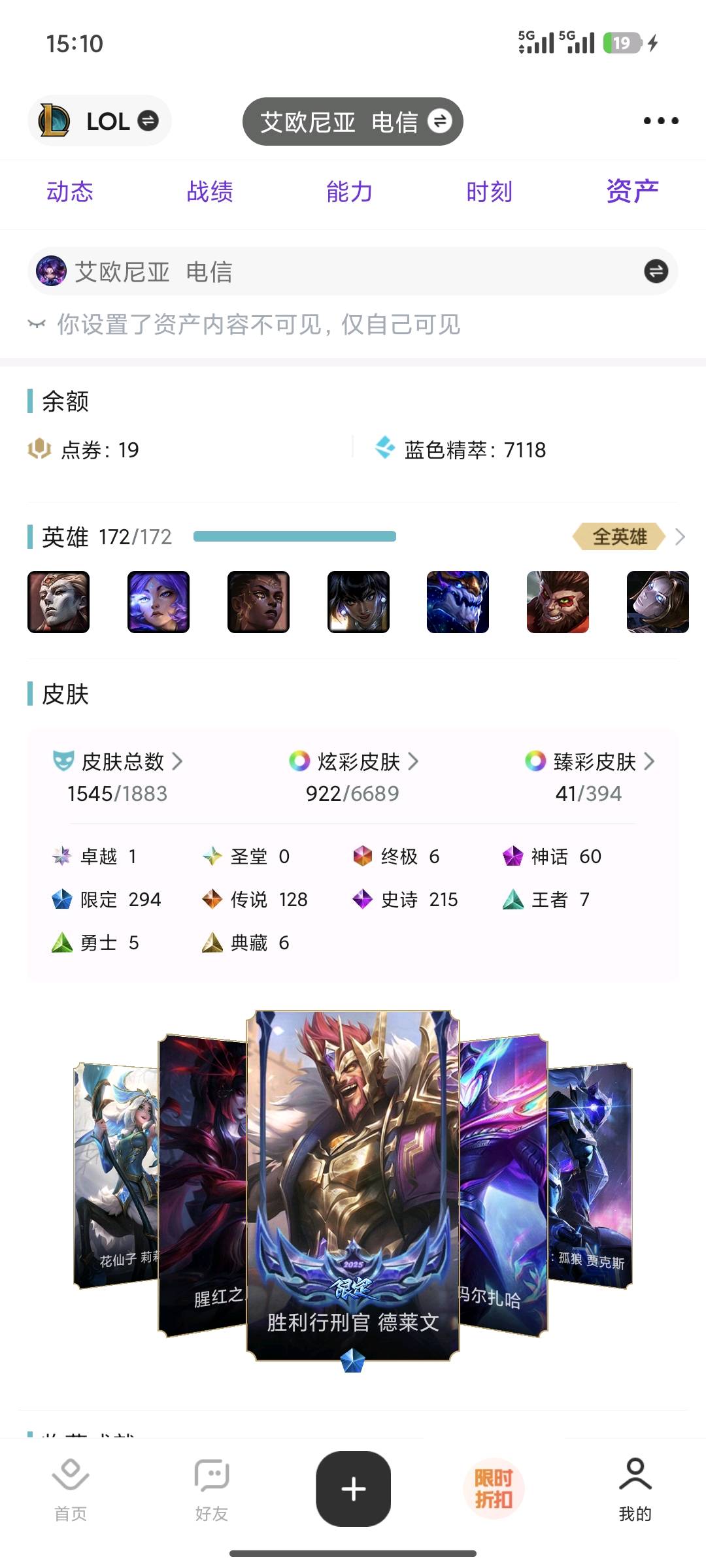The image size is (706, 1568).
Task: Switch to the 能力 tab
Action: 350,192
